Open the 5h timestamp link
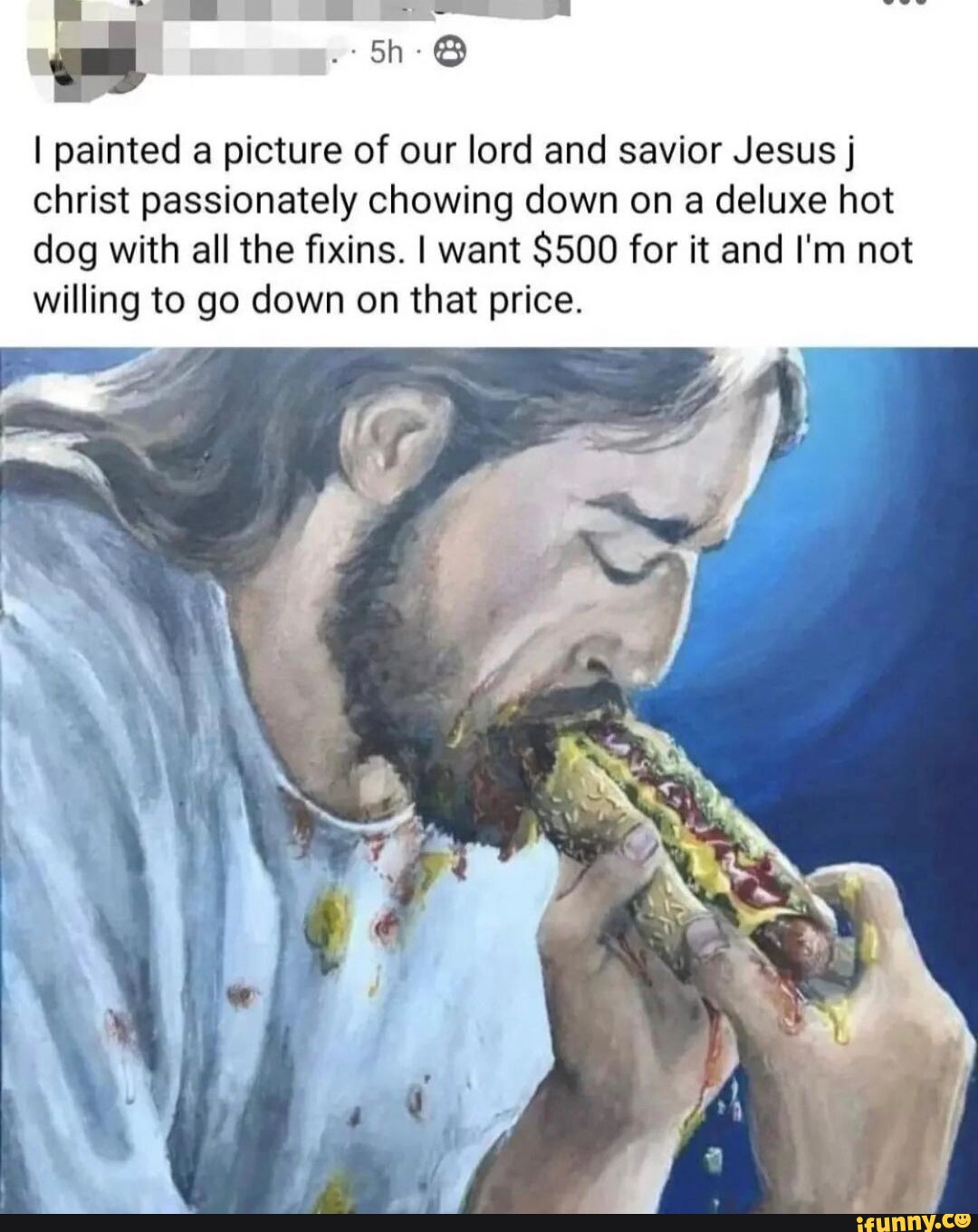The height and width of the screenshot is (1232, 978). (x=389, y=53)
